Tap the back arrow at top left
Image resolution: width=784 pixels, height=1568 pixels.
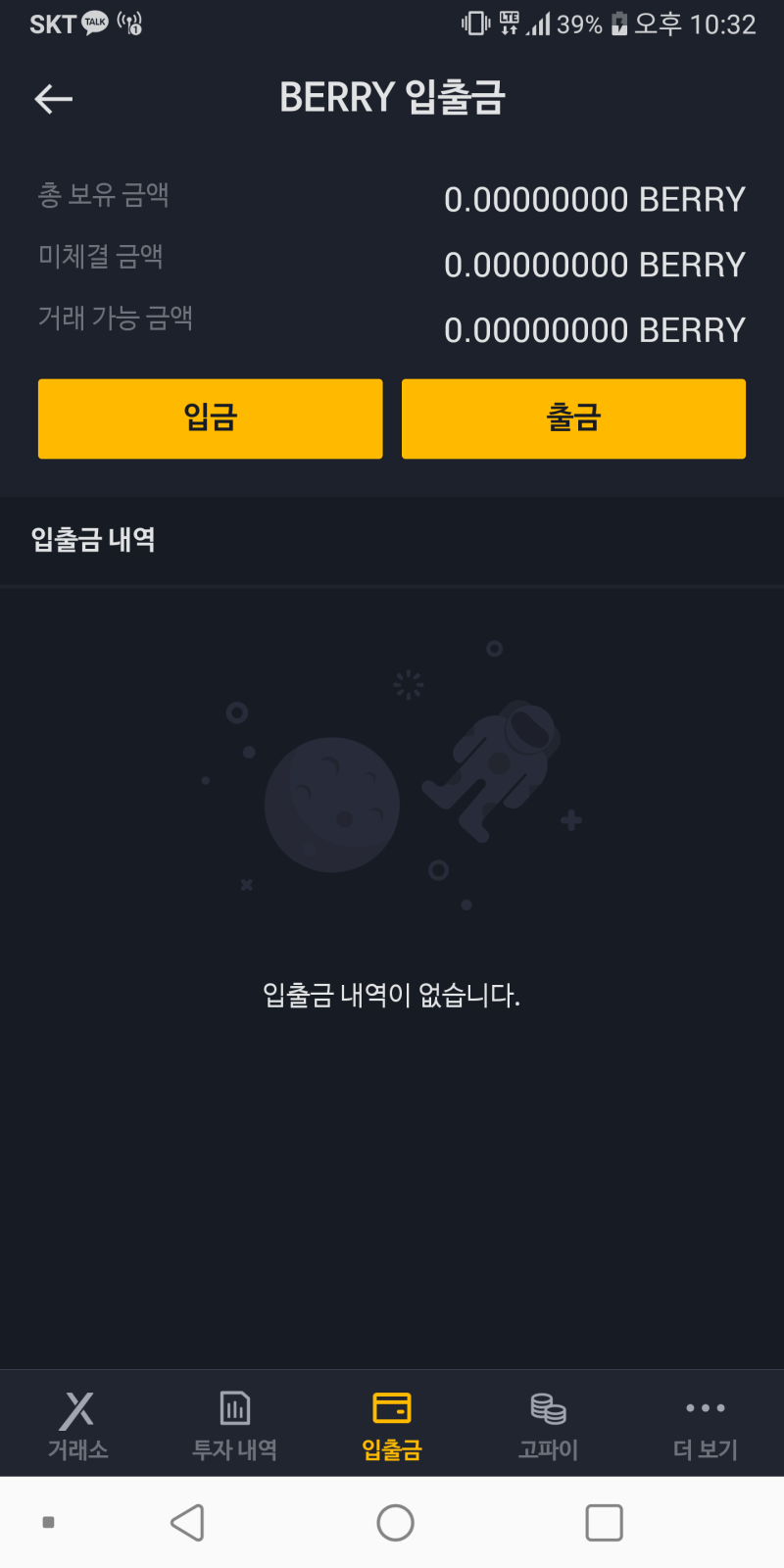click(x=53, y=99)
